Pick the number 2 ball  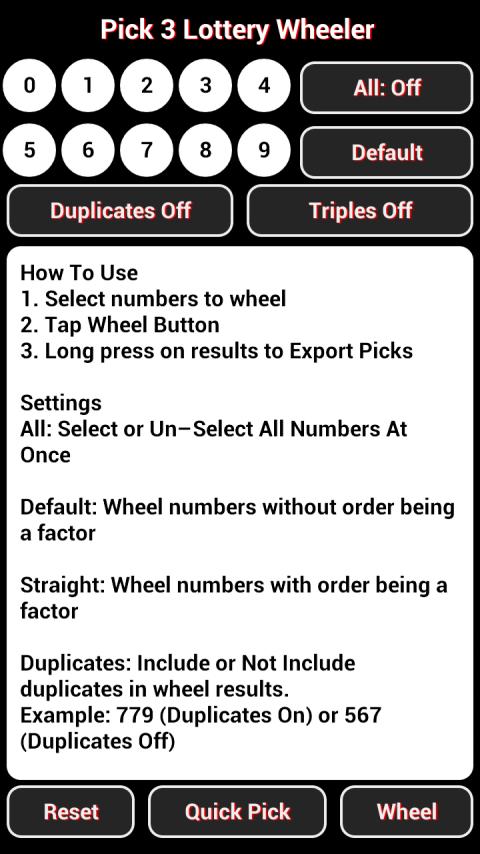point(147,86)
